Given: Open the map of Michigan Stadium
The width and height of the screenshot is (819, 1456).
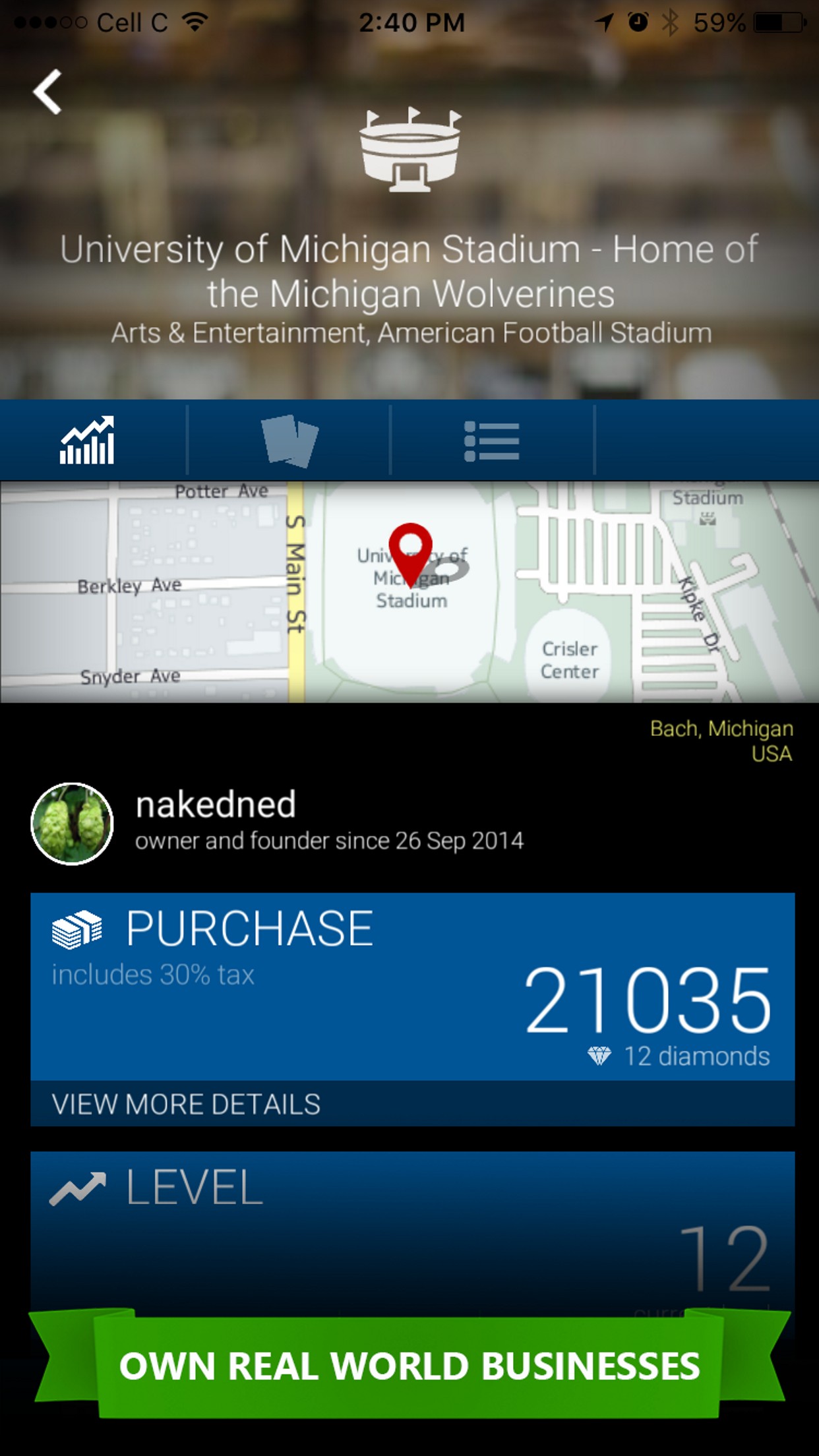Looking at the screenshot, I should 409,591.
